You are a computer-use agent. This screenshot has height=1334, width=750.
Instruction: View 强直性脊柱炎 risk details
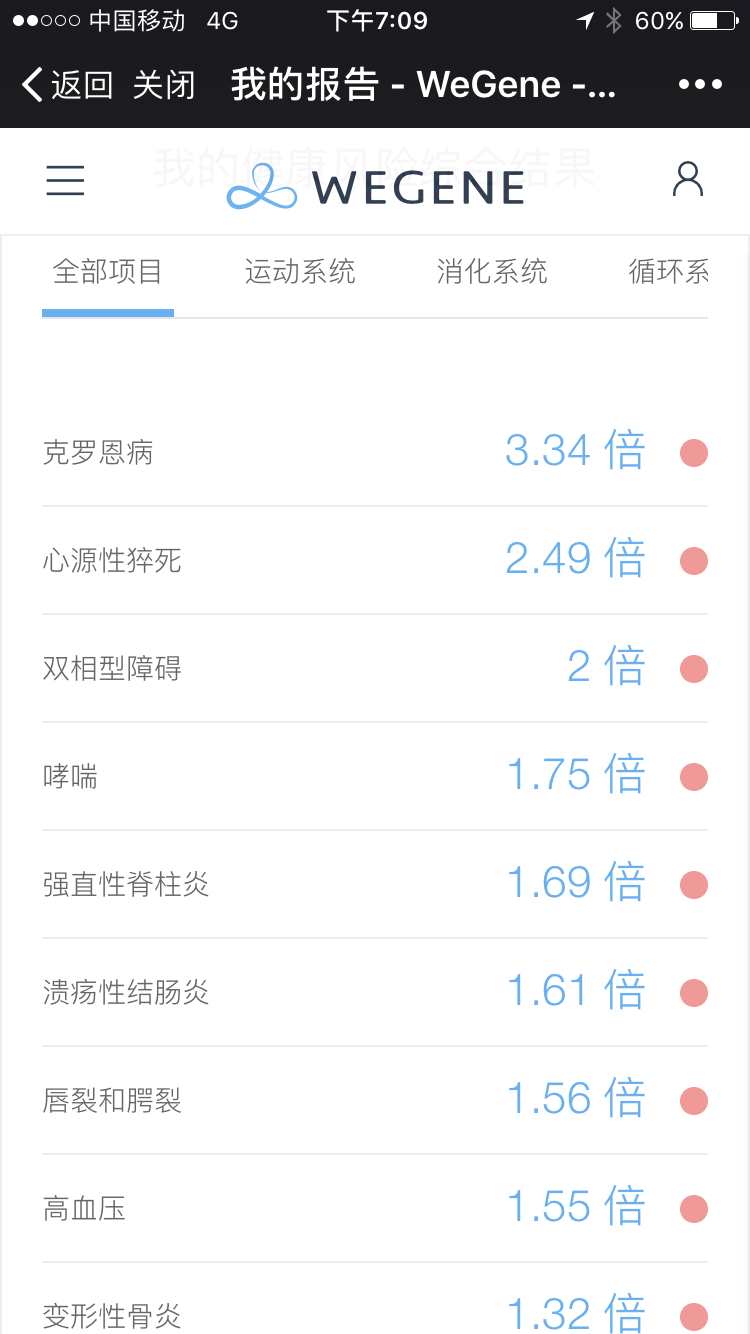(375, 884)
